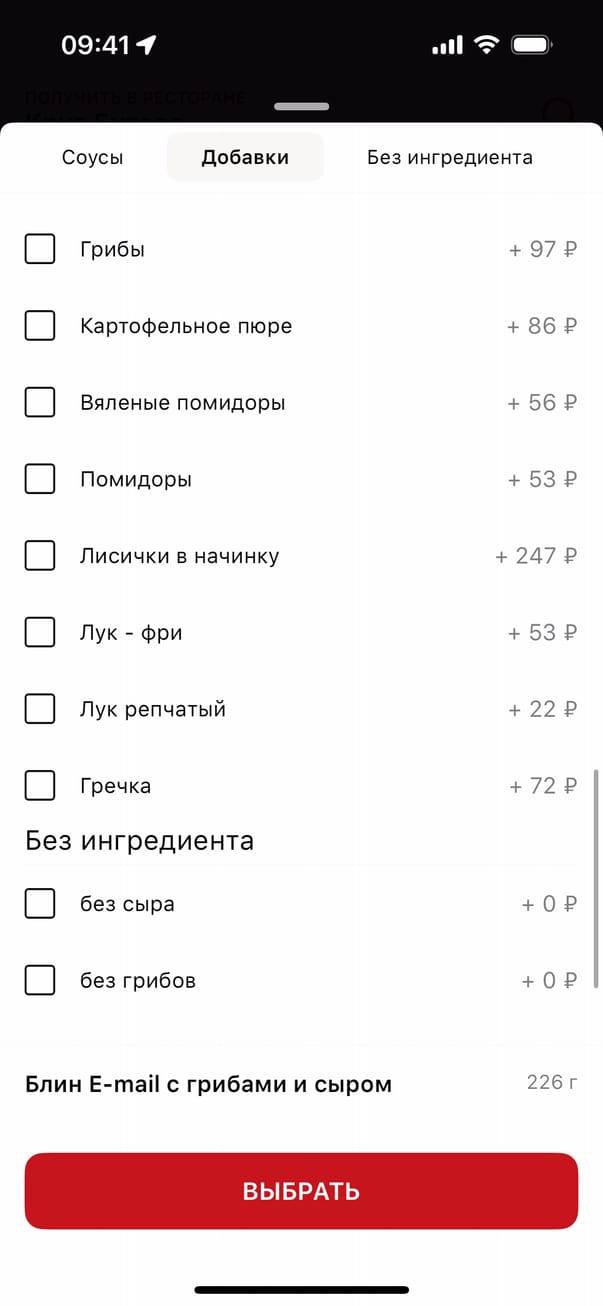Check the Лук - фри checkbox
The image size is (603, 1306).
click(40, 633)
